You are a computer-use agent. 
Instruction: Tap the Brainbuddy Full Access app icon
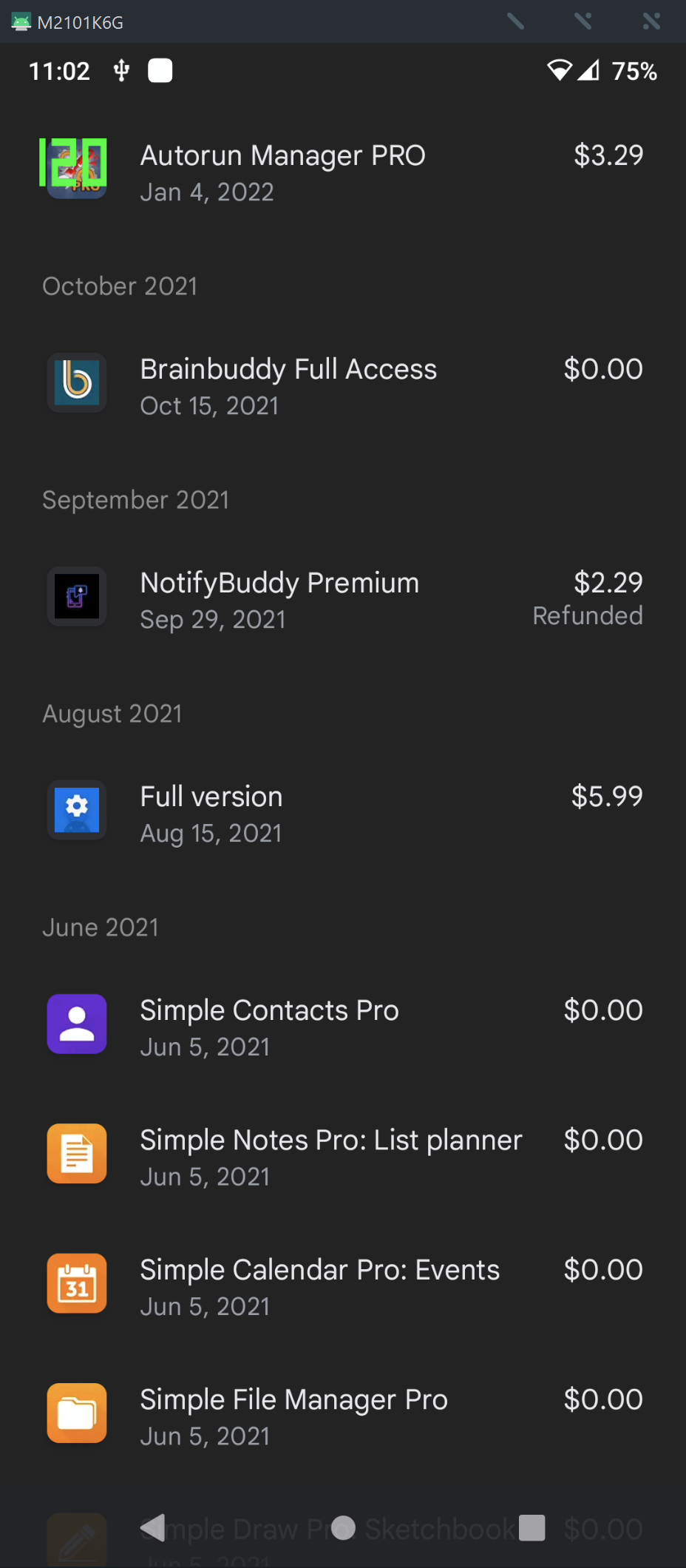pyautogui.click(x=76, y=382)
